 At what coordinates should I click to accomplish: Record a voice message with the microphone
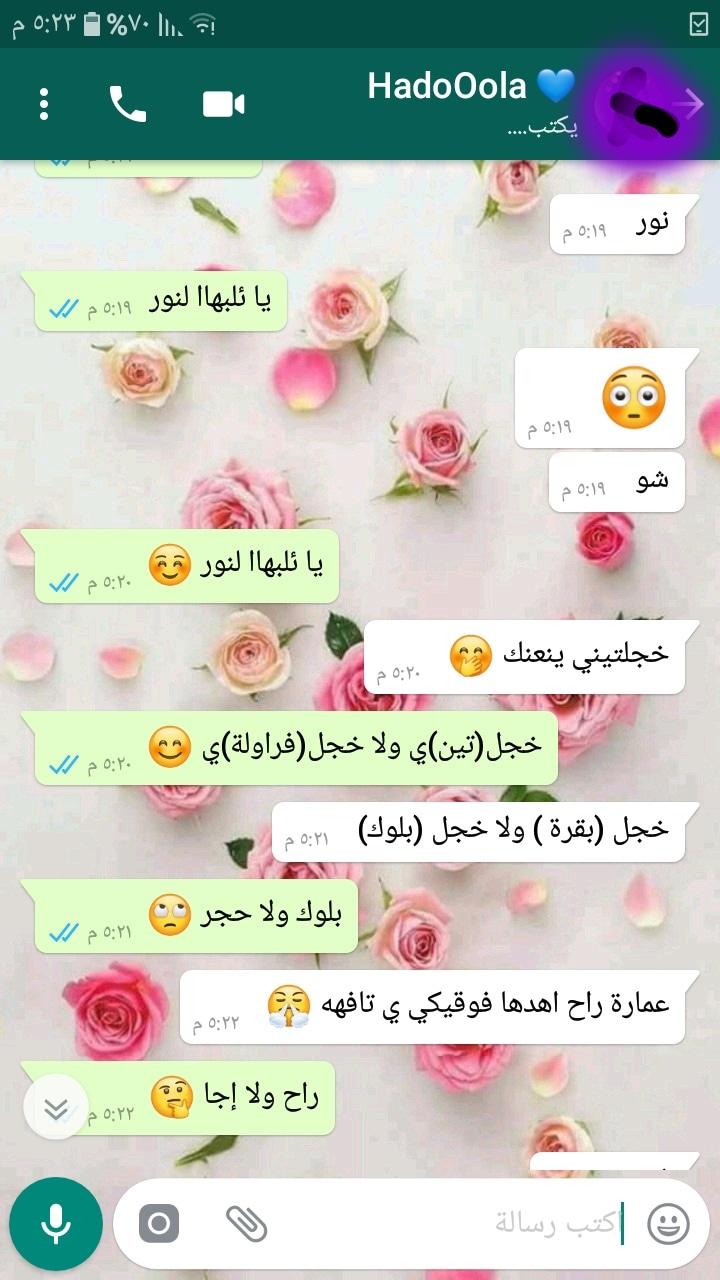click(56, 1223)
